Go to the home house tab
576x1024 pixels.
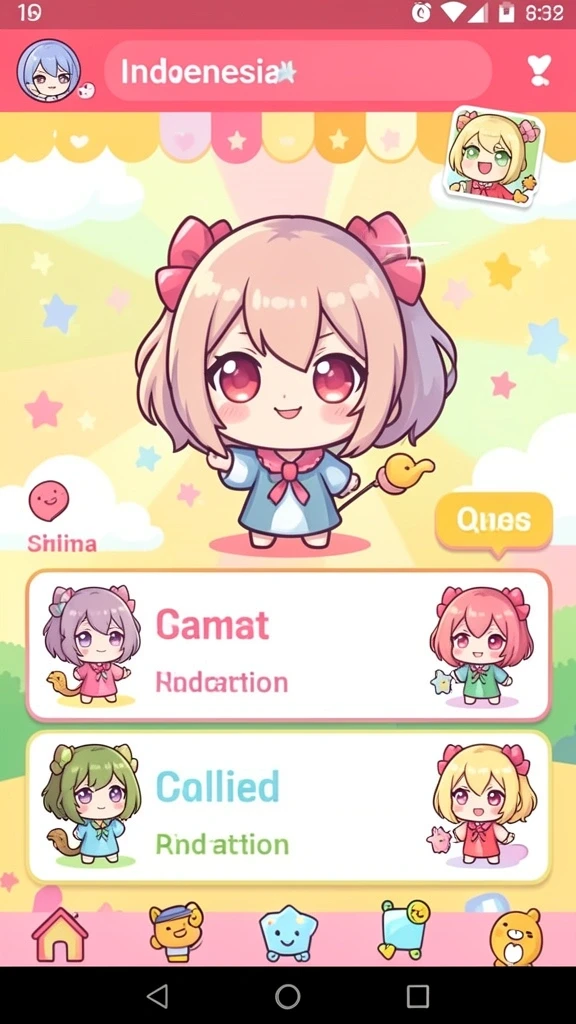pyautogui.click(x=59, y=935)
